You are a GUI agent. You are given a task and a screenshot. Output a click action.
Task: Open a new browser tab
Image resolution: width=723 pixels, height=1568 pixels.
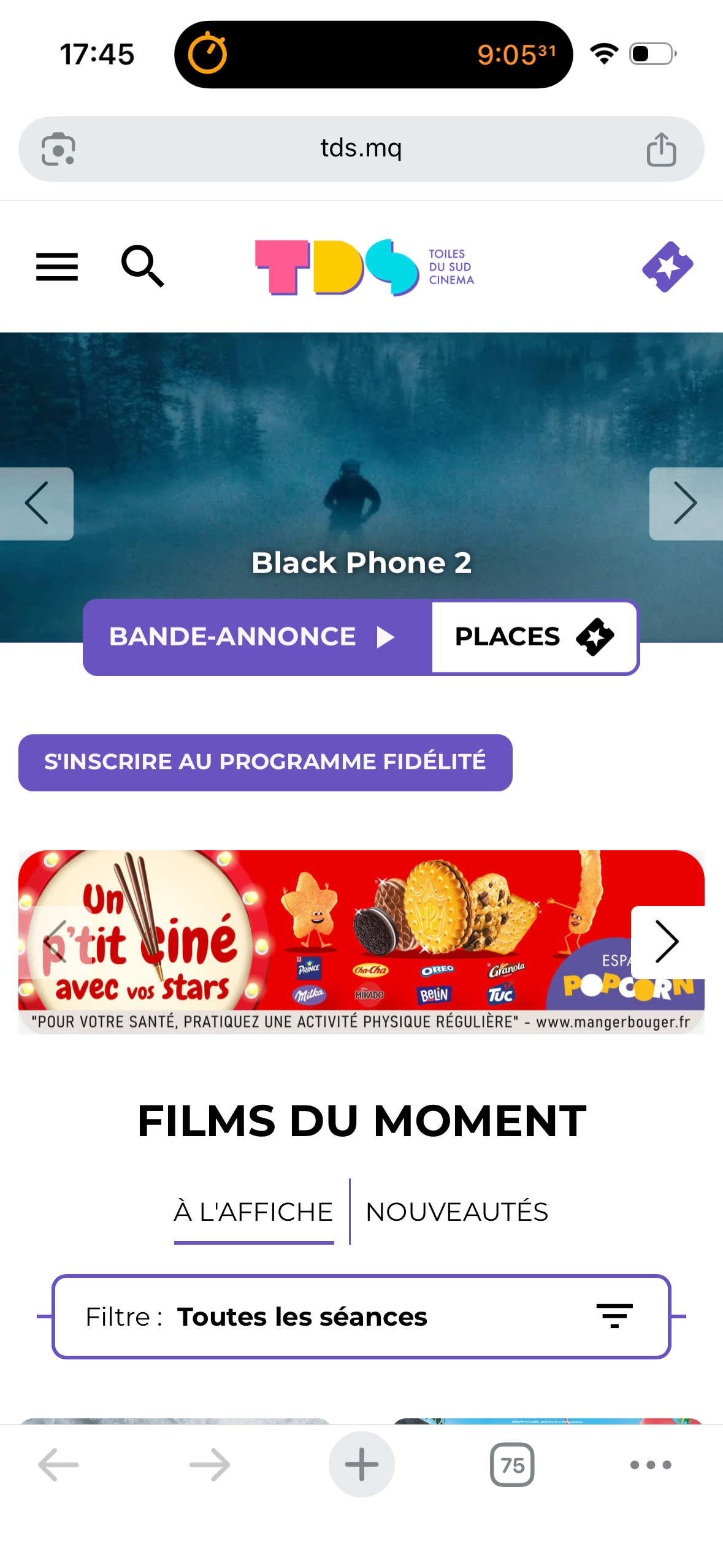pos(361,1464)
